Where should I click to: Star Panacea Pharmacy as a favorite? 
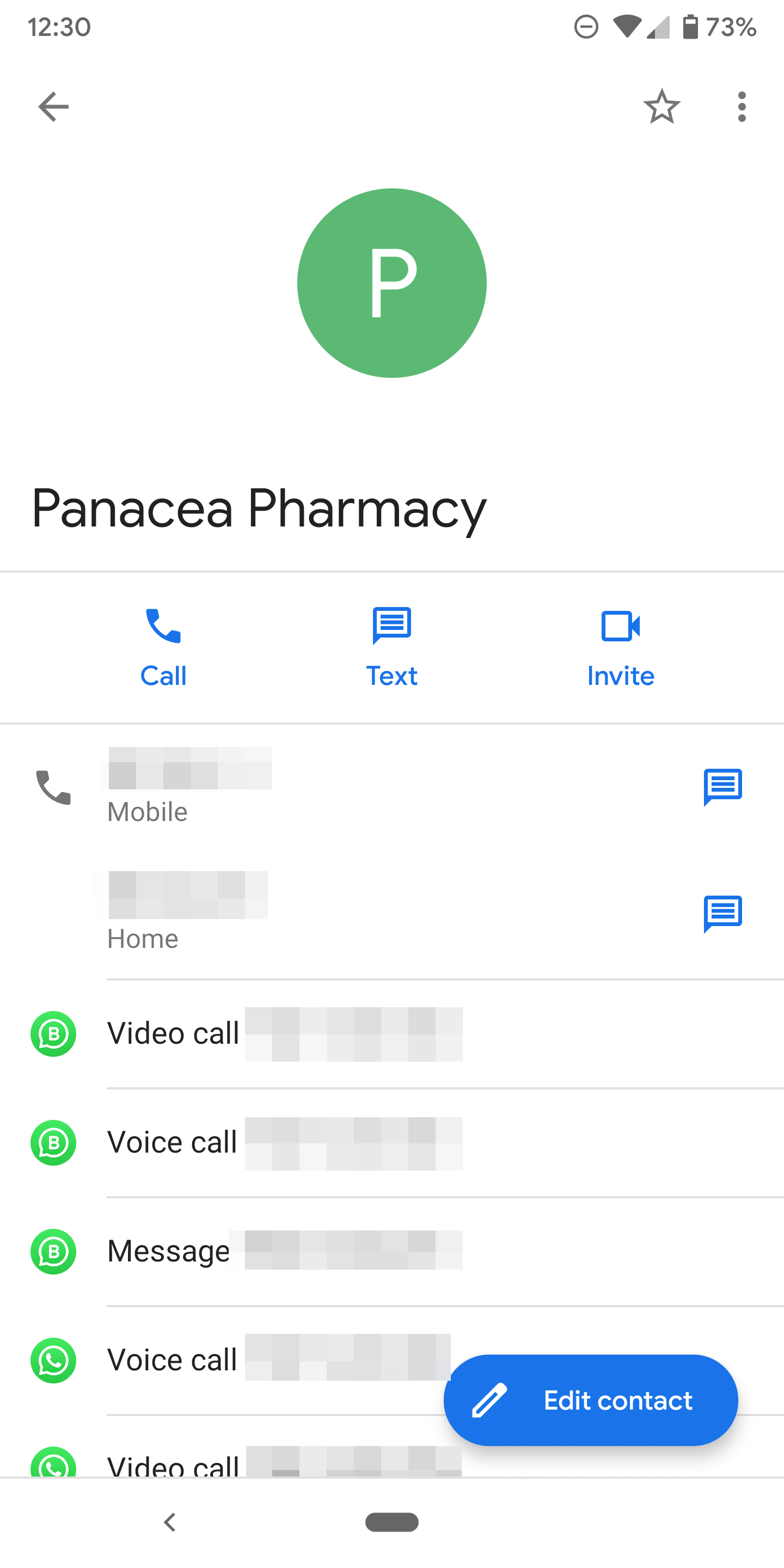[x=661, y=107]
